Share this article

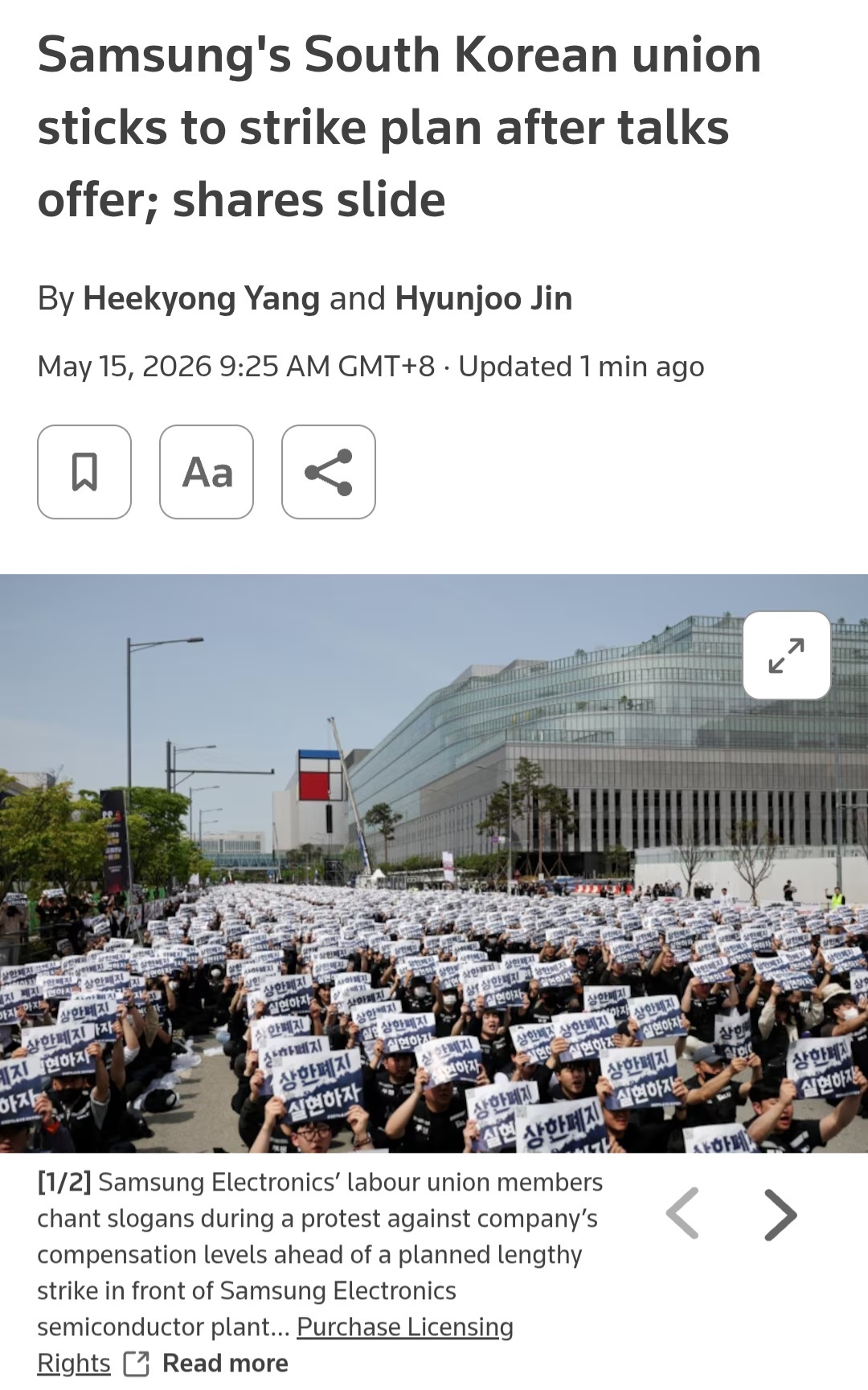[x=329, y=472]
